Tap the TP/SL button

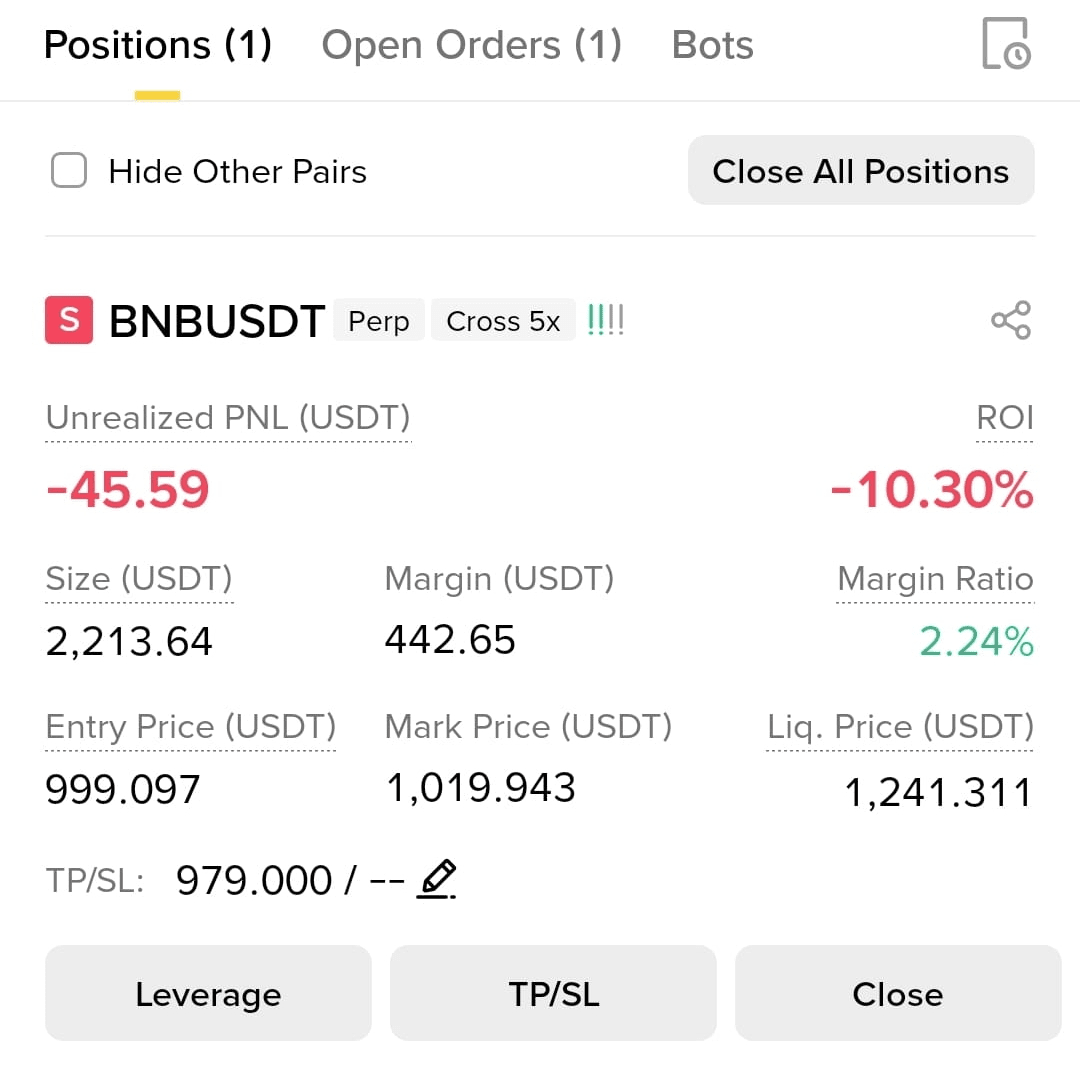tap(553, 993)
